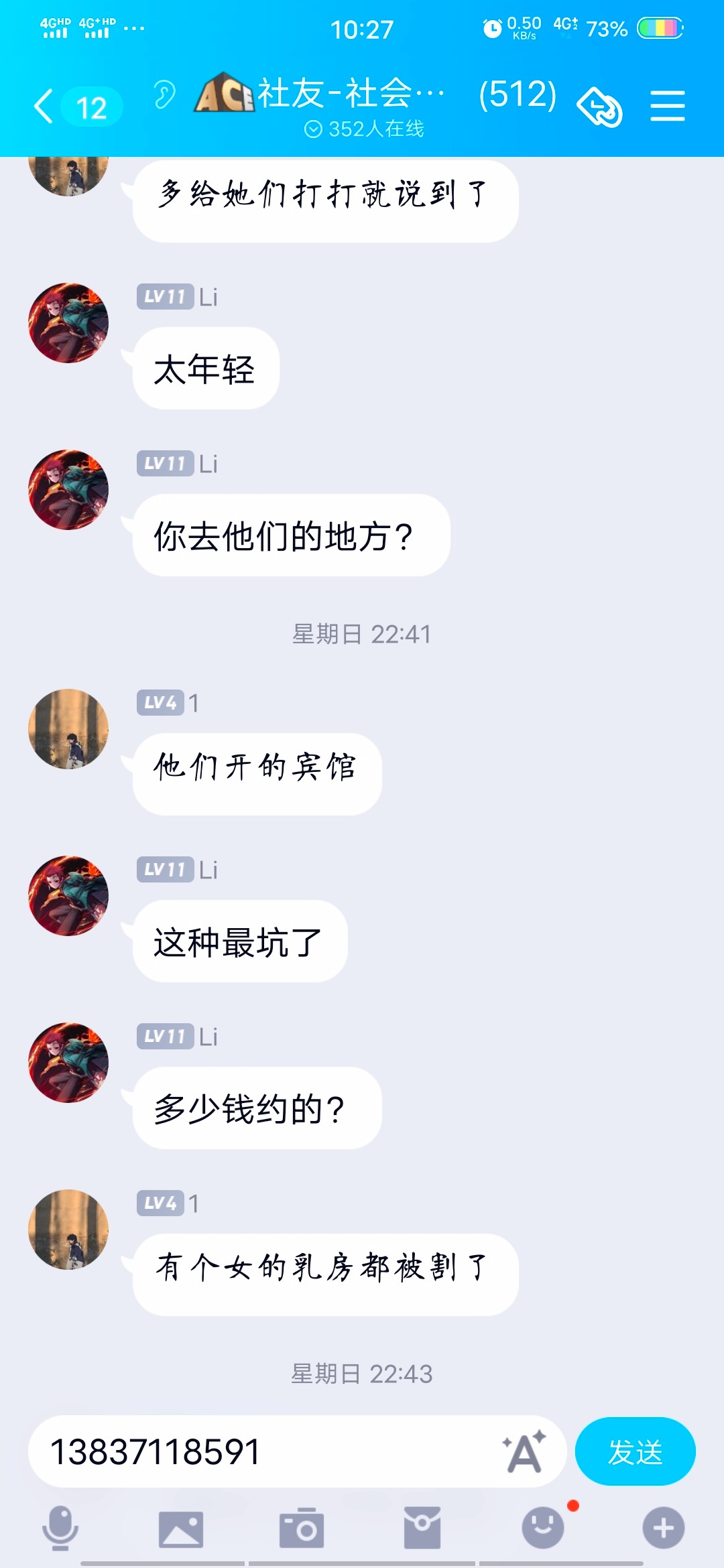Open the photo gallery picker
The height and width of the screenshot is (1568, 724).
pyautogui.click(x=181, y=1528)
